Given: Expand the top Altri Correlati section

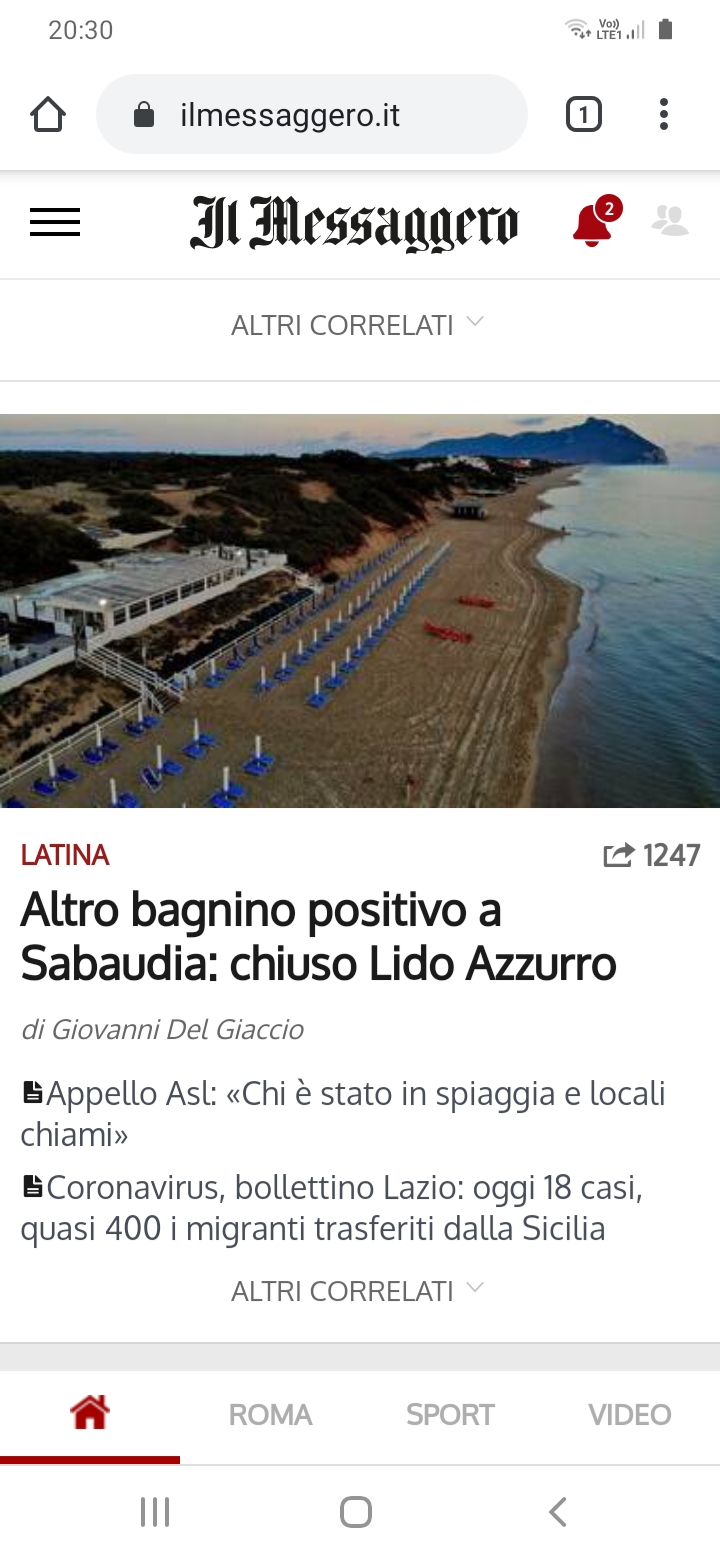Looking at the screenshot, I should (358, 325).
